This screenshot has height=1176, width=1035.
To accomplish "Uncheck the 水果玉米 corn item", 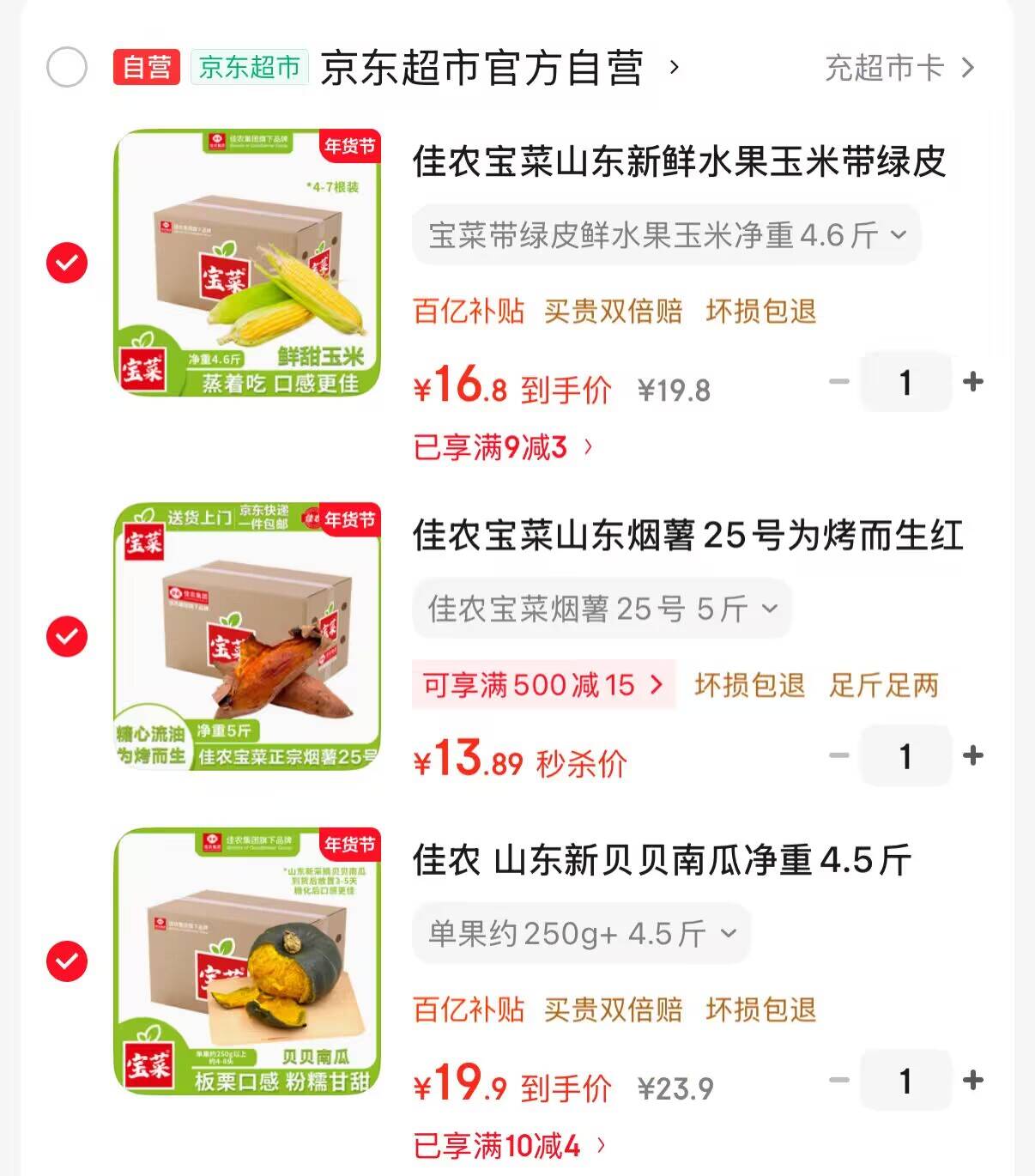I will tap(67, 263).
